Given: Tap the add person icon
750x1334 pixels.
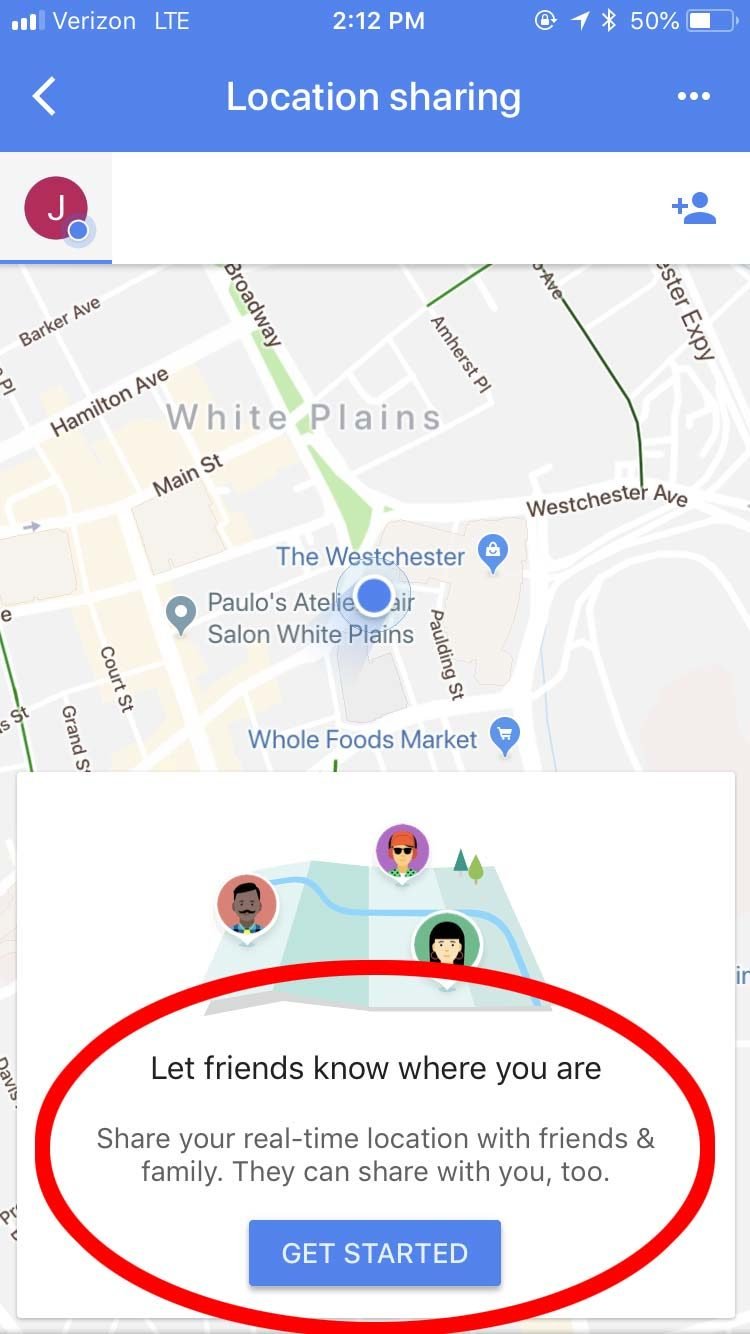Looking at the screenshot, I should pos(694,207).
